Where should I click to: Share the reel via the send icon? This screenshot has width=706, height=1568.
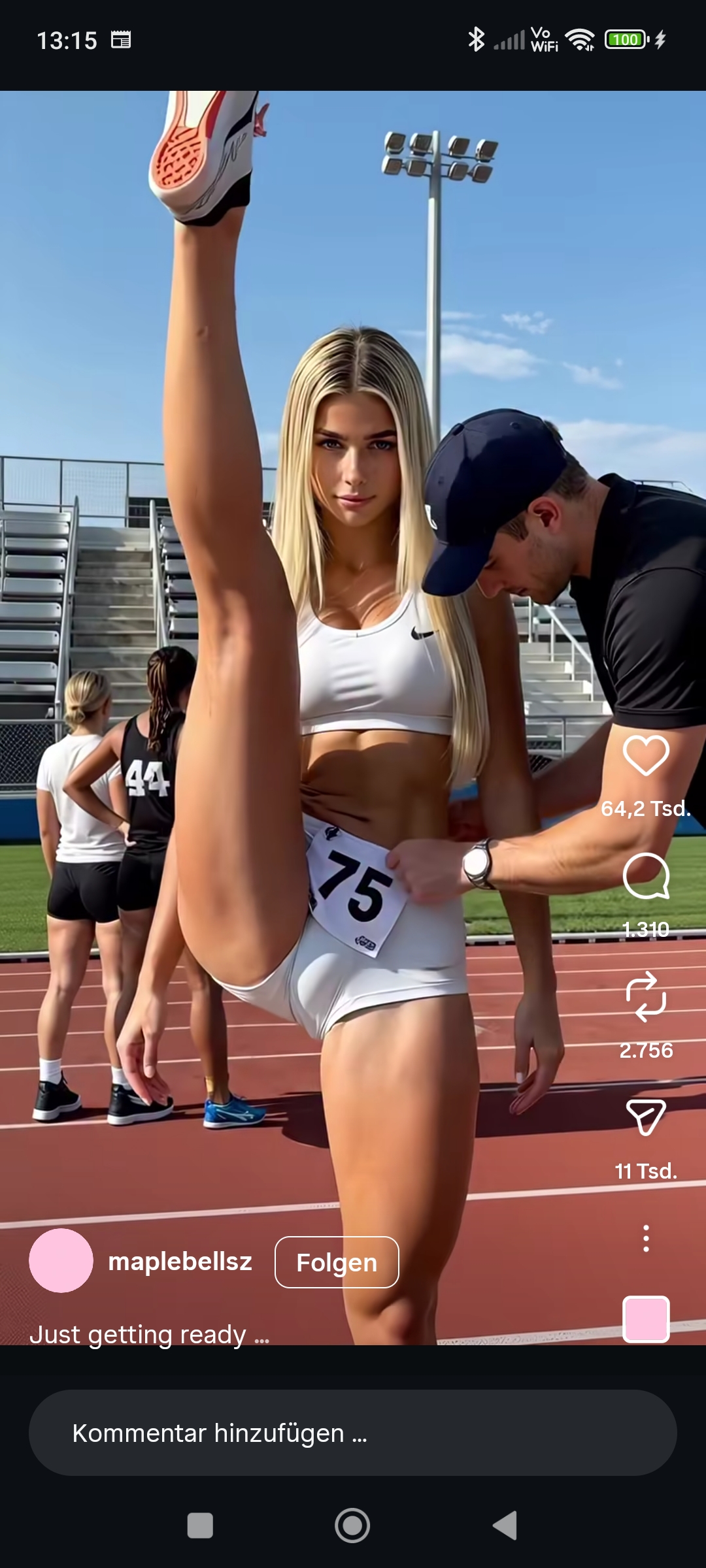click(x=646, y=1117)
